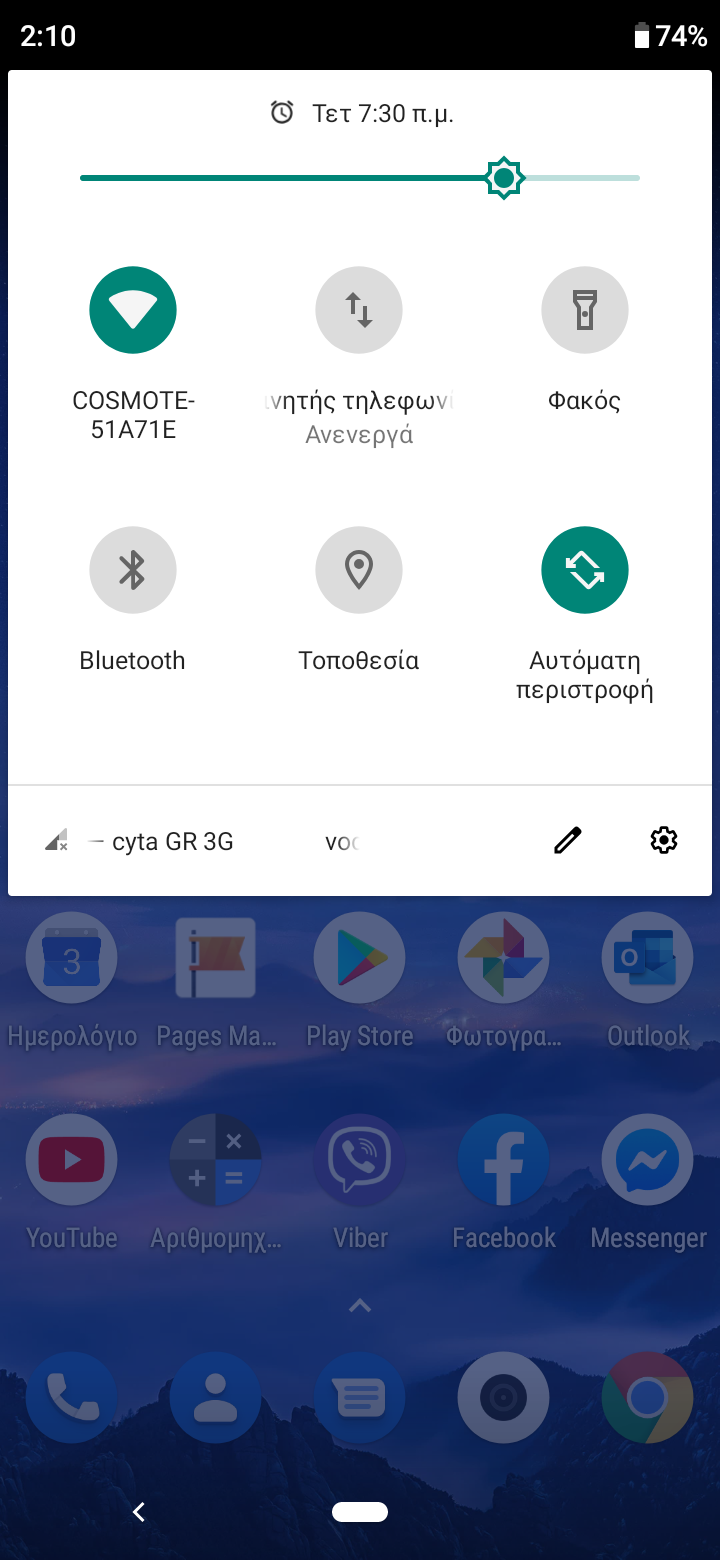This screenshot has width=720, height=1560.
Task: Toggle the location (Τοποθεσία) tile
Action: (359, 570)
